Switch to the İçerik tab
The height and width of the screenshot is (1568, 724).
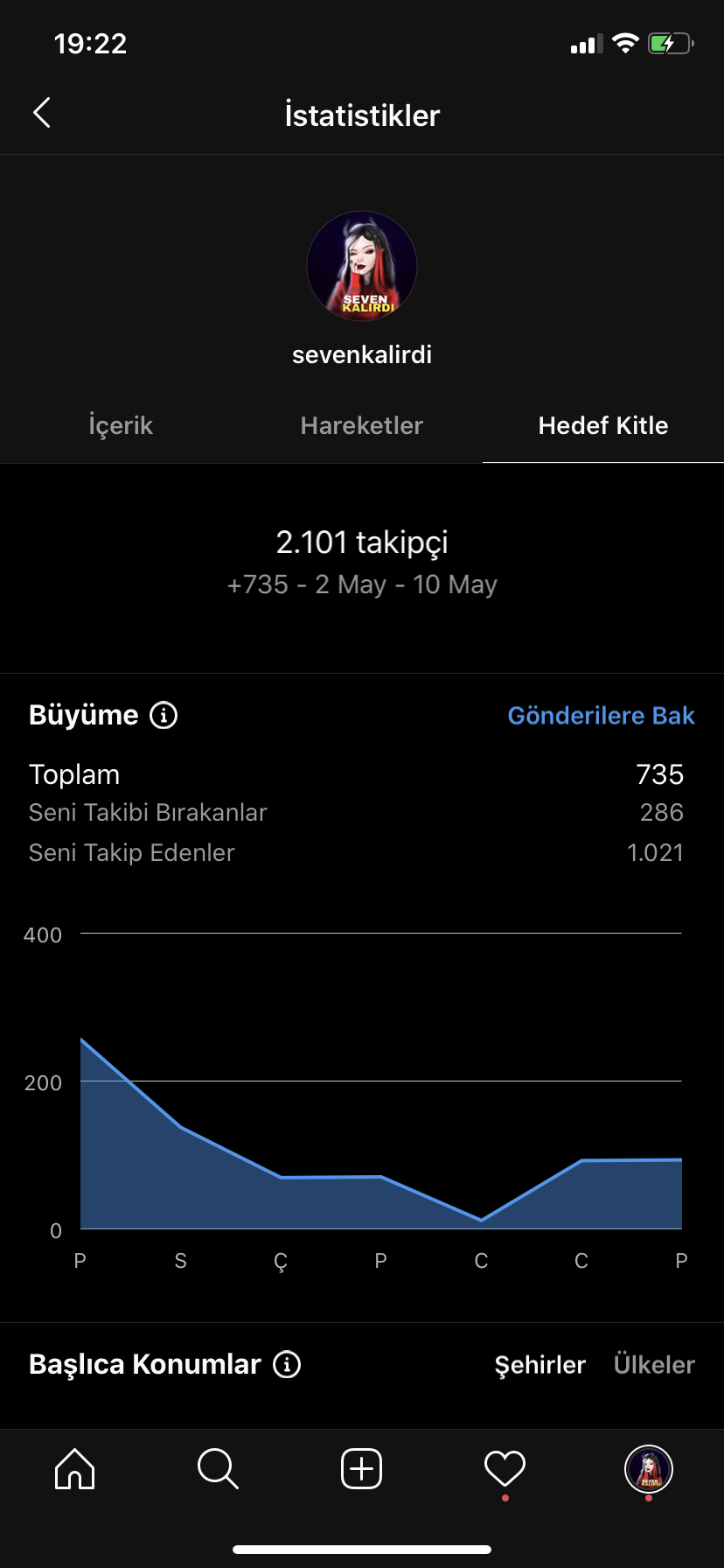click(121, 425)
